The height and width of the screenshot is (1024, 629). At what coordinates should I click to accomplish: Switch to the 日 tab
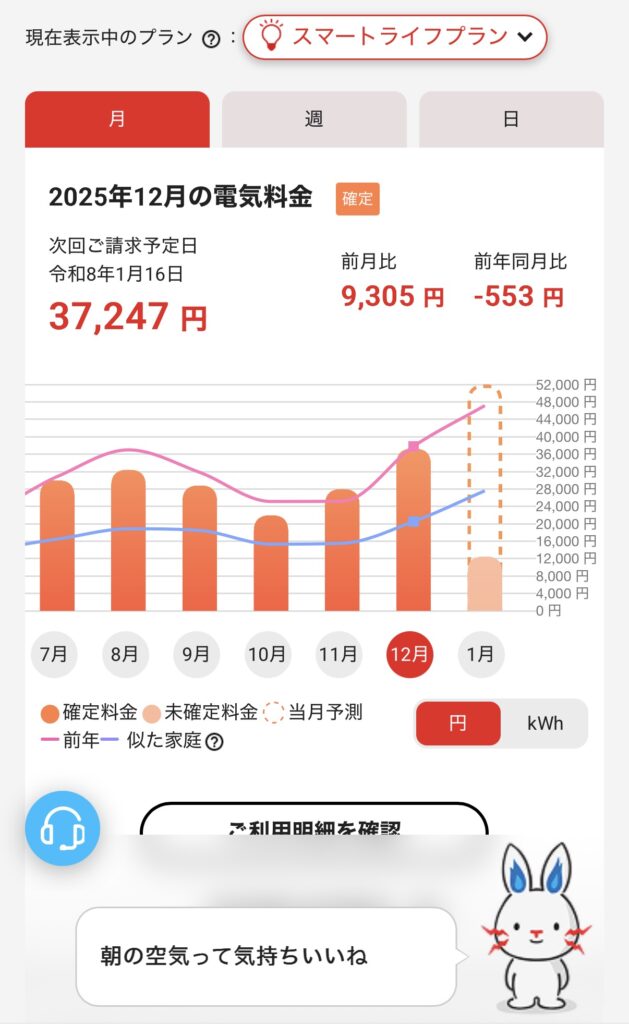click(x=511, y=120)
